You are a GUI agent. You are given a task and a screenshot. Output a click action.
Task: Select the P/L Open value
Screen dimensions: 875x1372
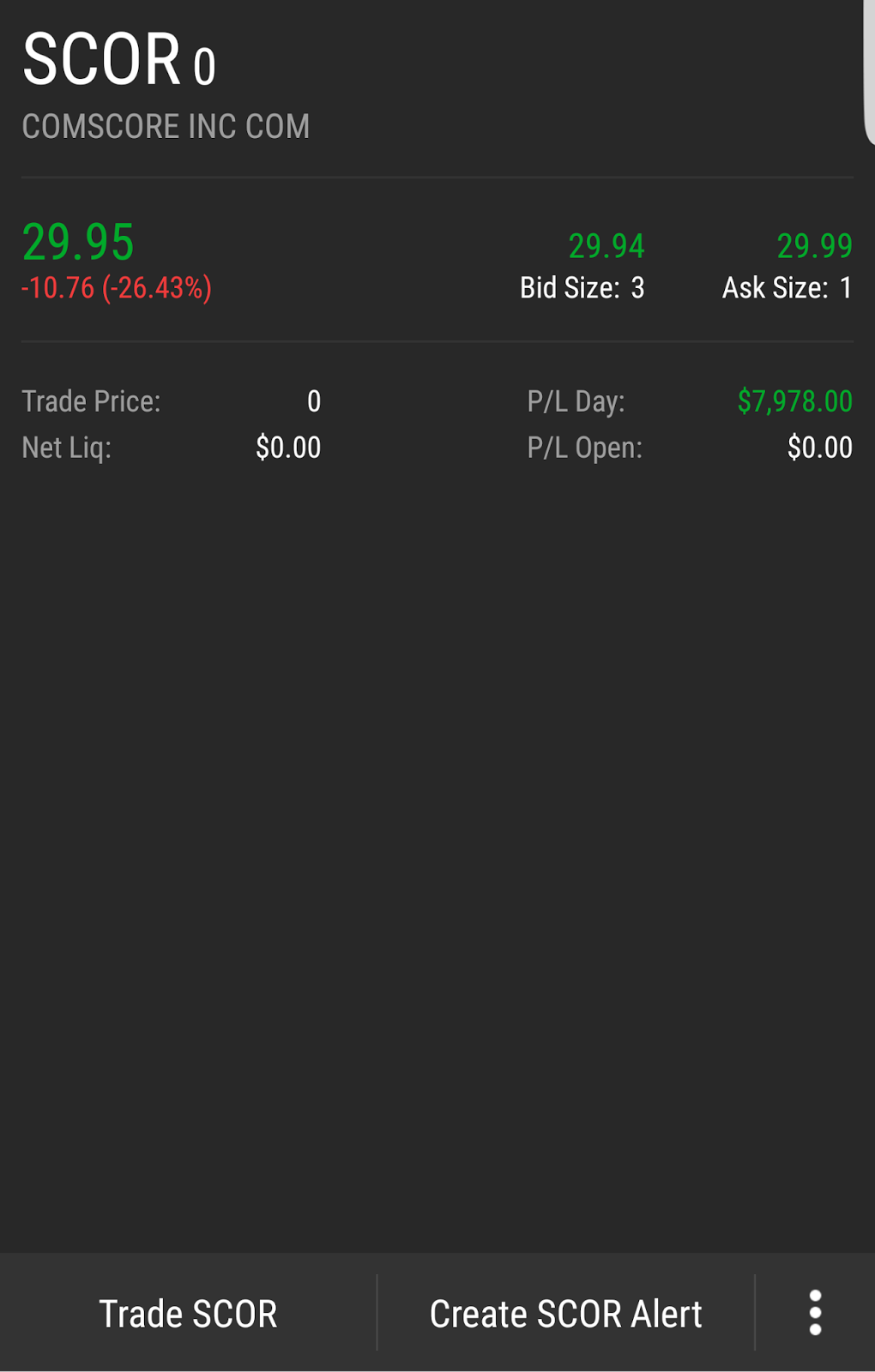click(x=820, y=447)
